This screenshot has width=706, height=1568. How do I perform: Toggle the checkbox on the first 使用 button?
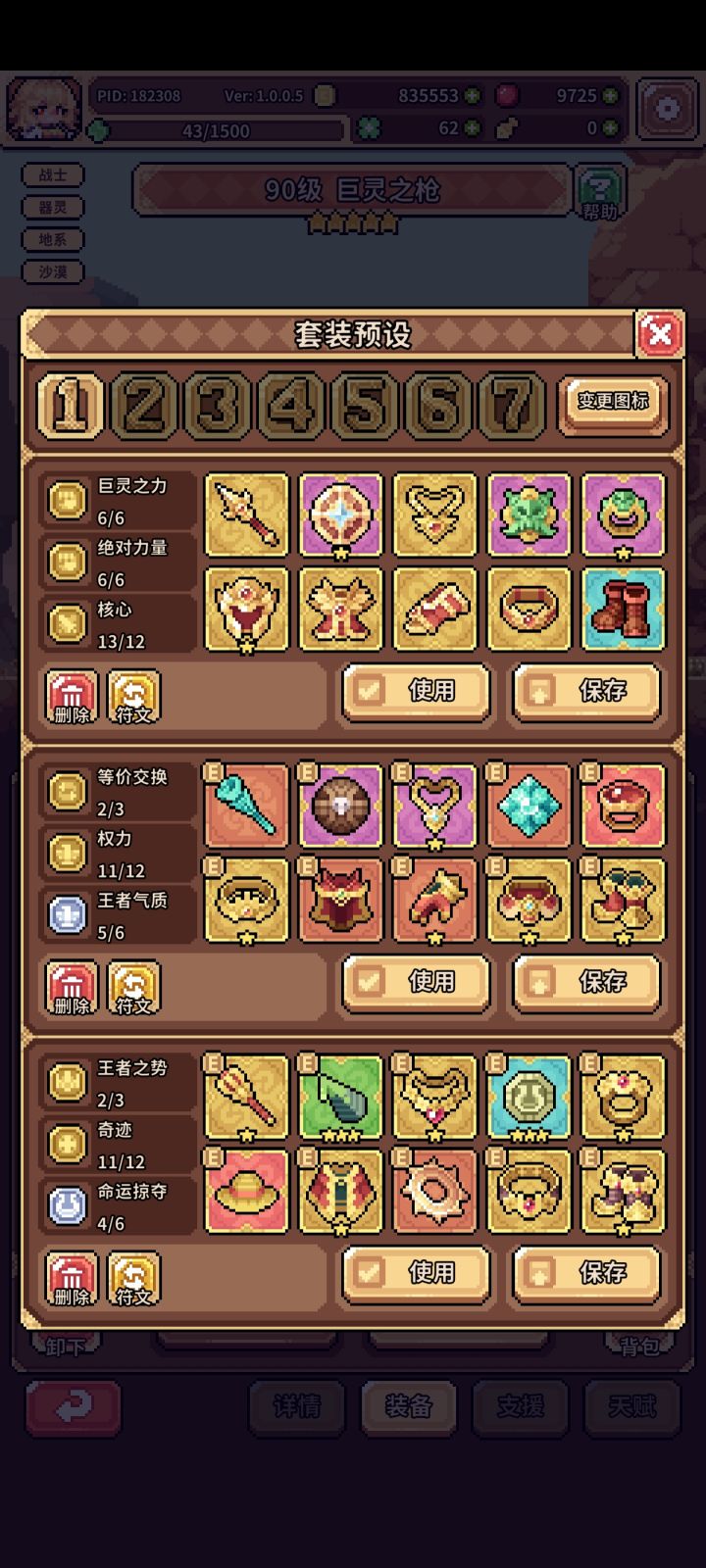point(370,691)
